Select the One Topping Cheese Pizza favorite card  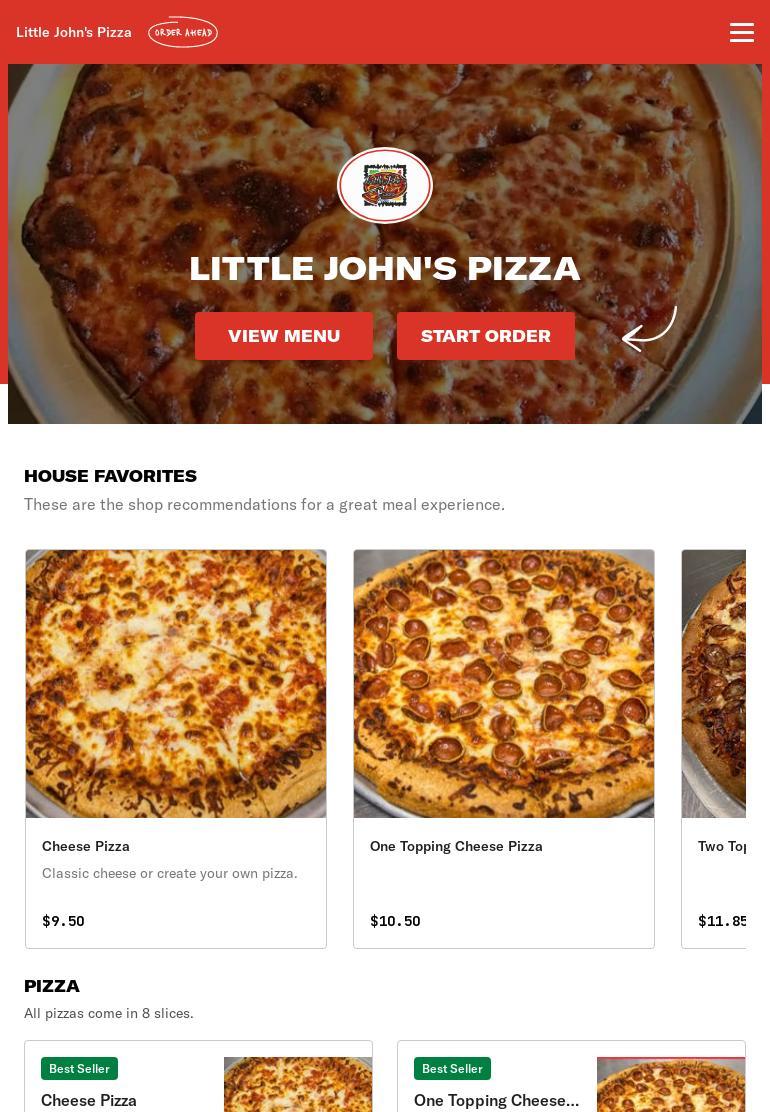504,748
